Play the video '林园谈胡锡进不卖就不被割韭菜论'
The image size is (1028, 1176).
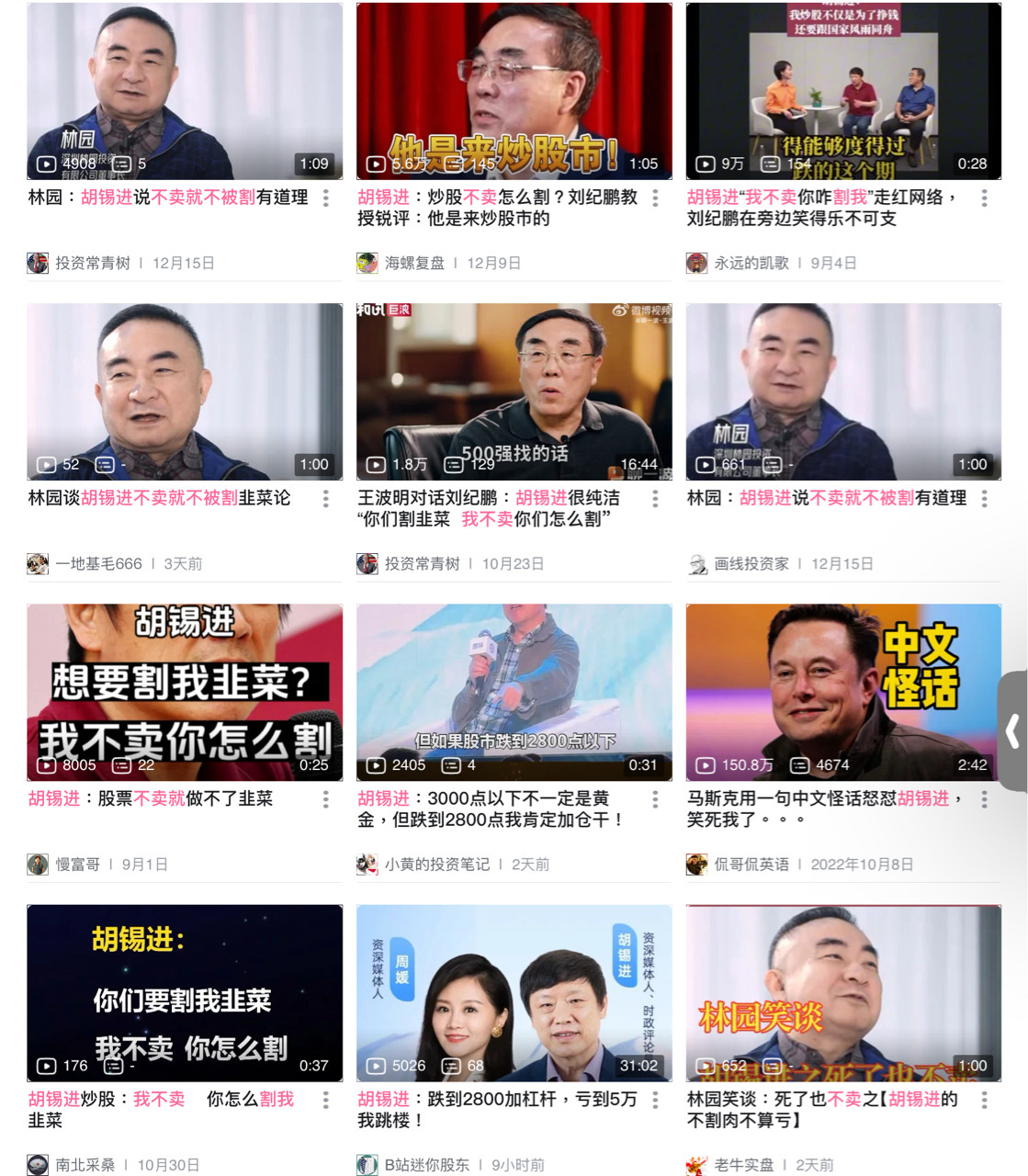pyautogui.click(x=185, y=391)
